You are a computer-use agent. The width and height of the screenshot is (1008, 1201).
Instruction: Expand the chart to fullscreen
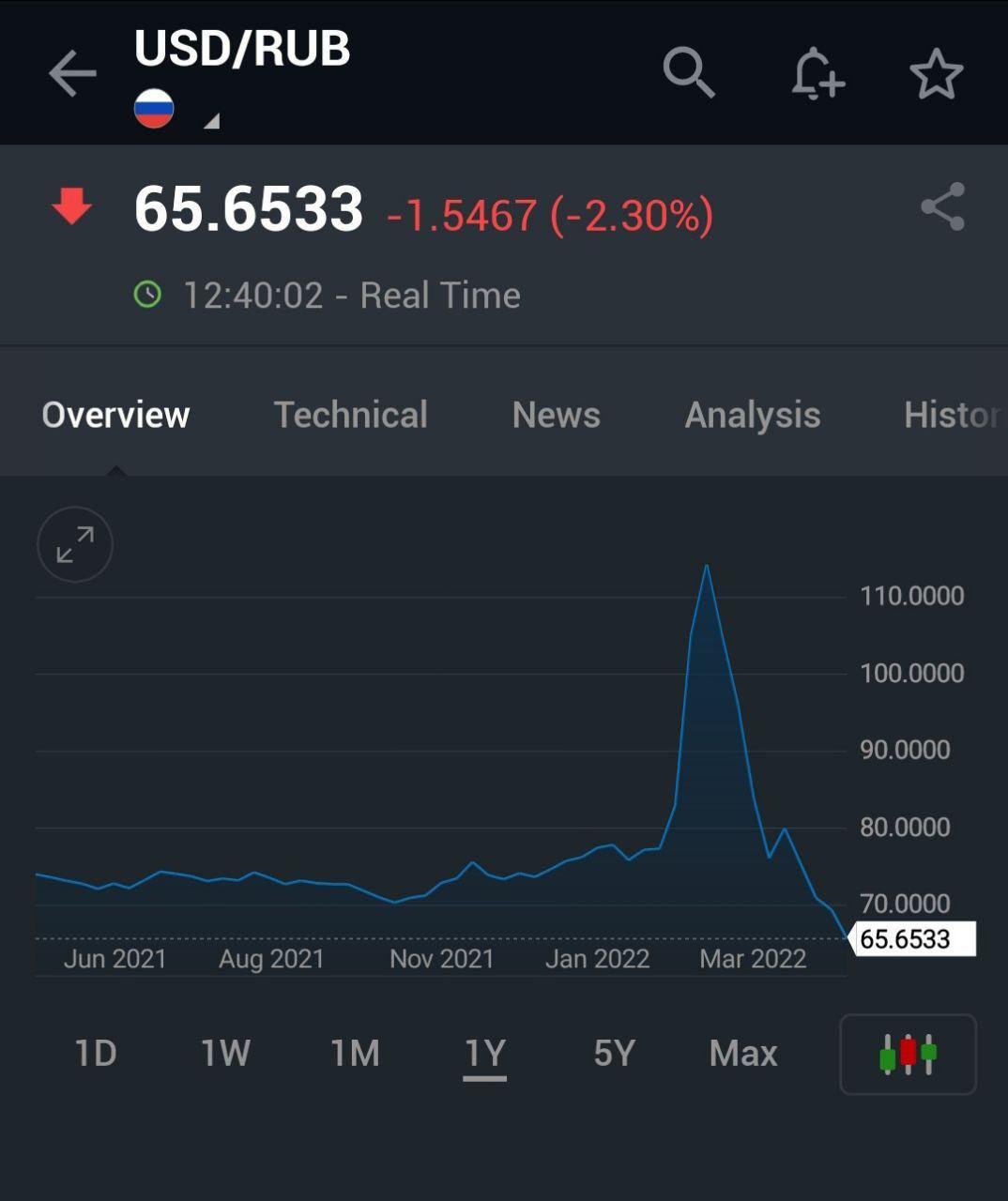coord(75,544)
